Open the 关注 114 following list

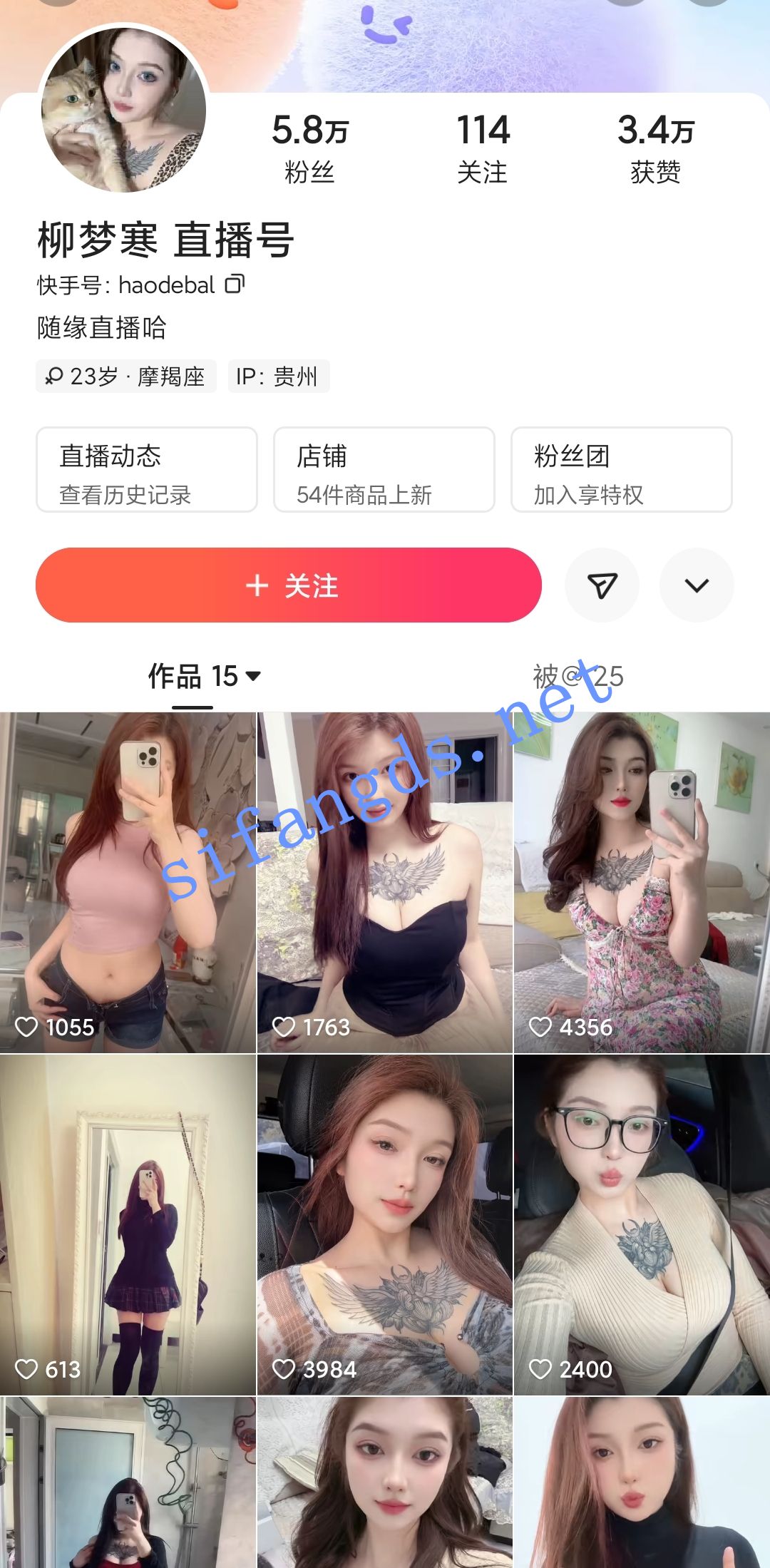(483, 148)
